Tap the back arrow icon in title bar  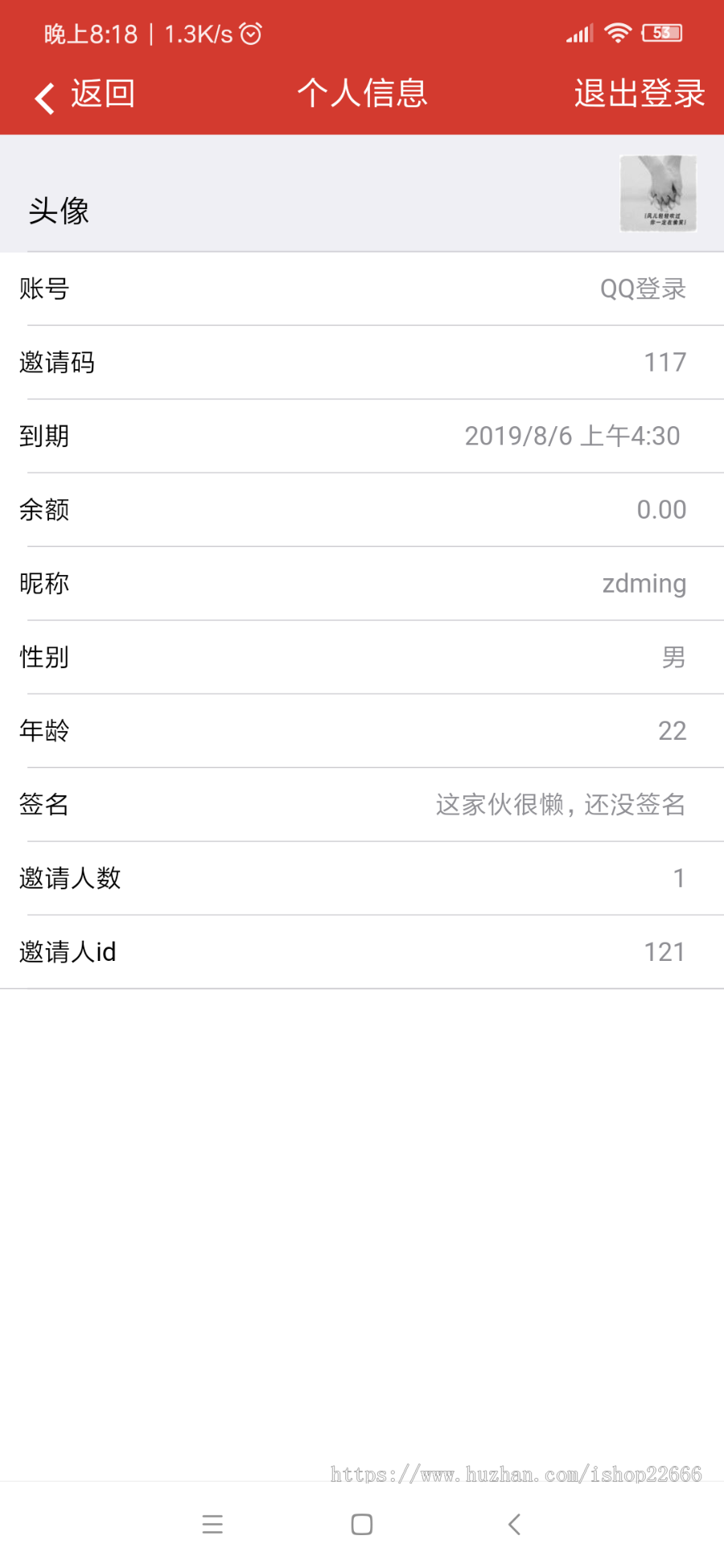[x=44, y=95]
